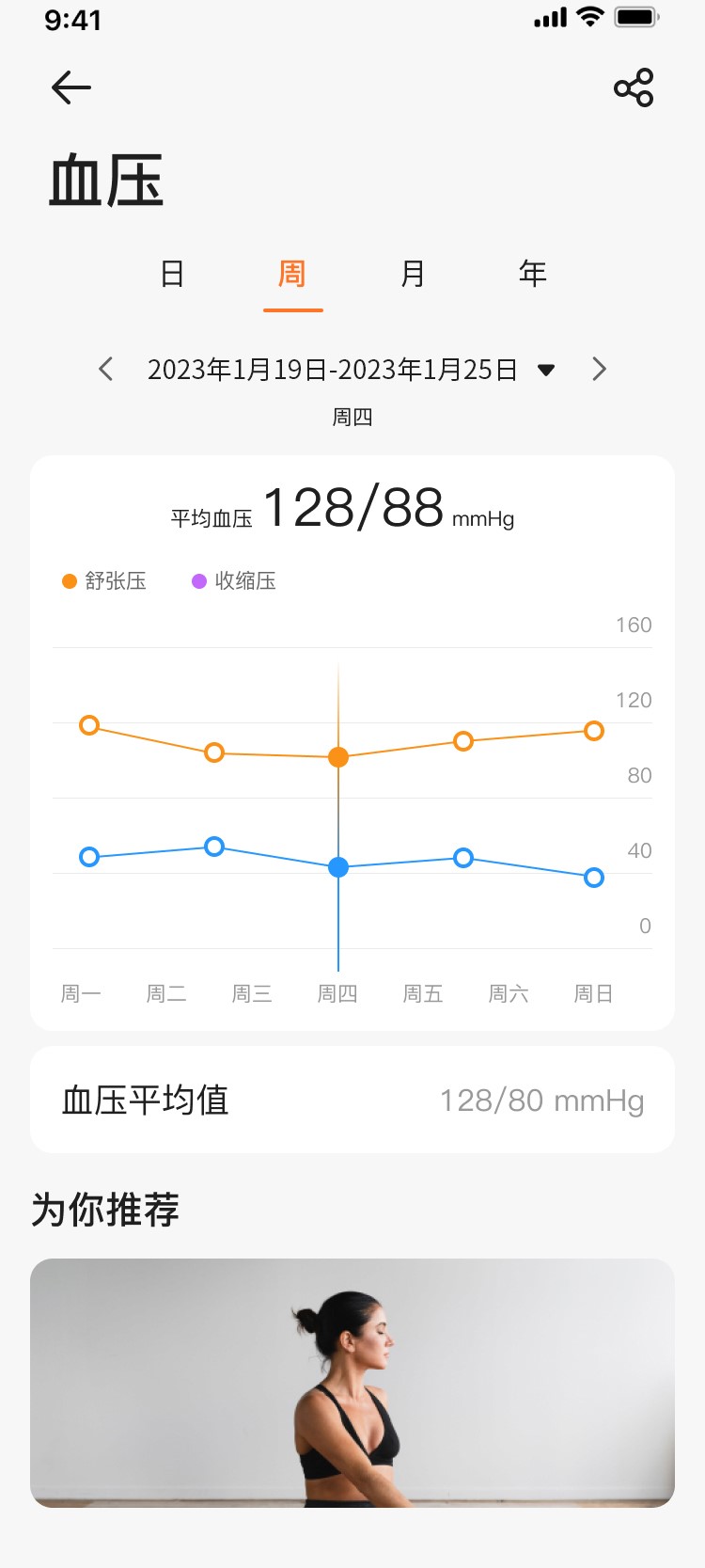The height and width of the screenshot is (1568, 705).
Task: Go to previous week with left chevron
Action: [105, 369]
